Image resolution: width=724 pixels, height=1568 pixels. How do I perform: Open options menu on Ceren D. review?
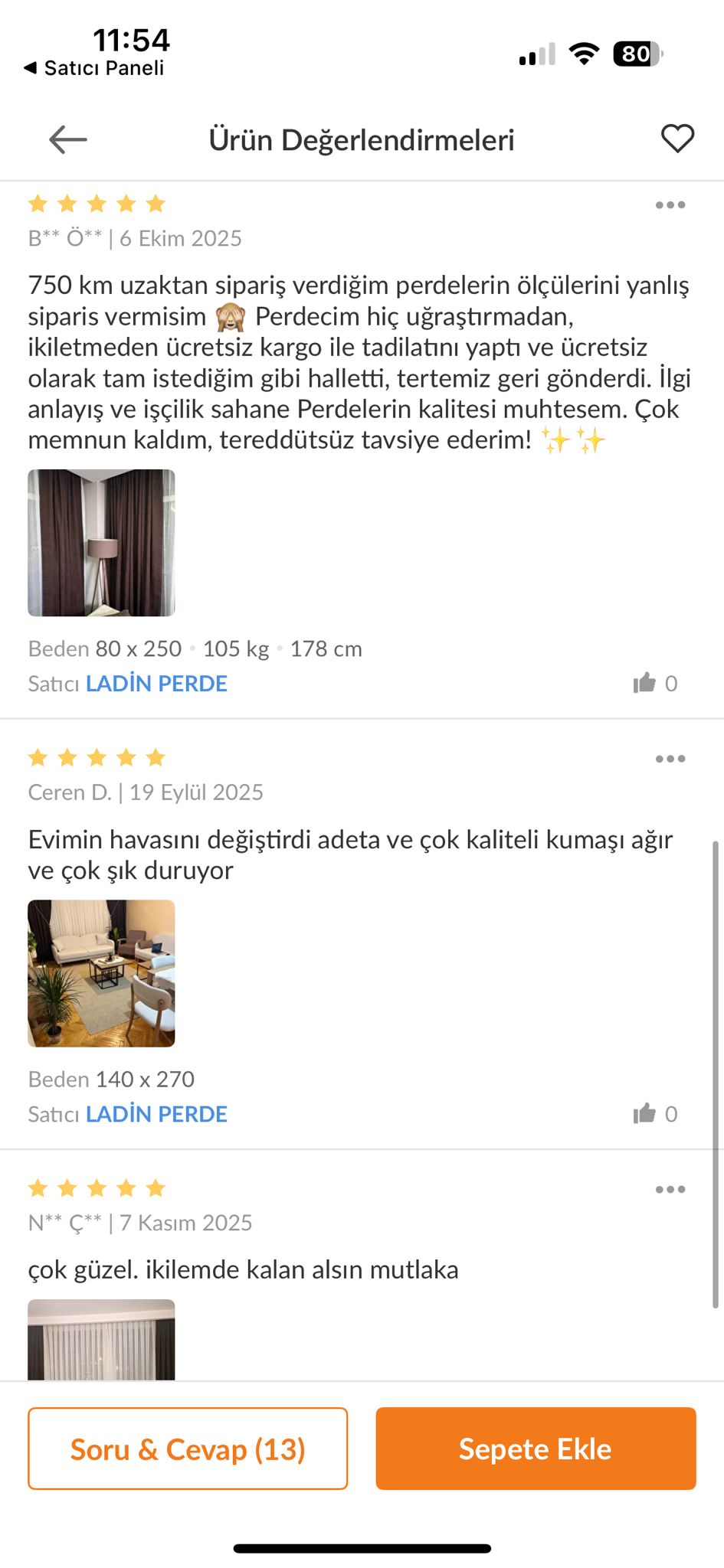tap(670, 758)
